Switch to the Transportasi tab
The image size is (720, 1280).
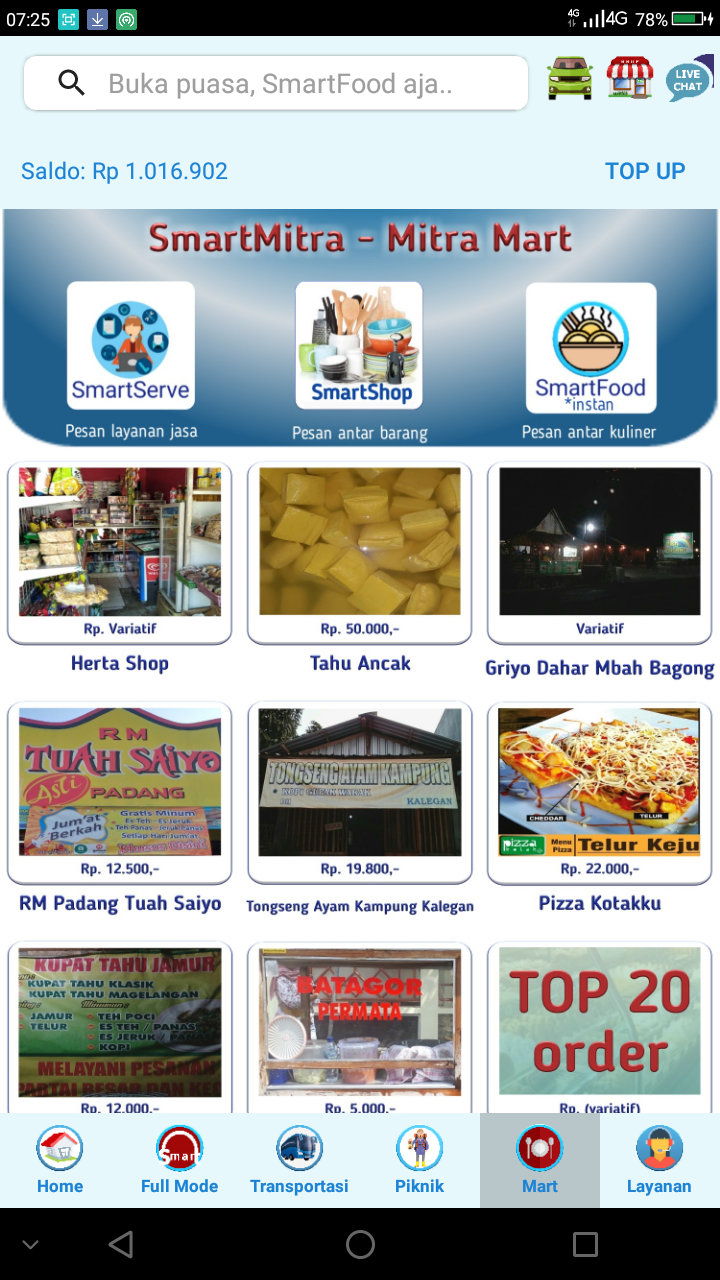tap(299, 1160)
